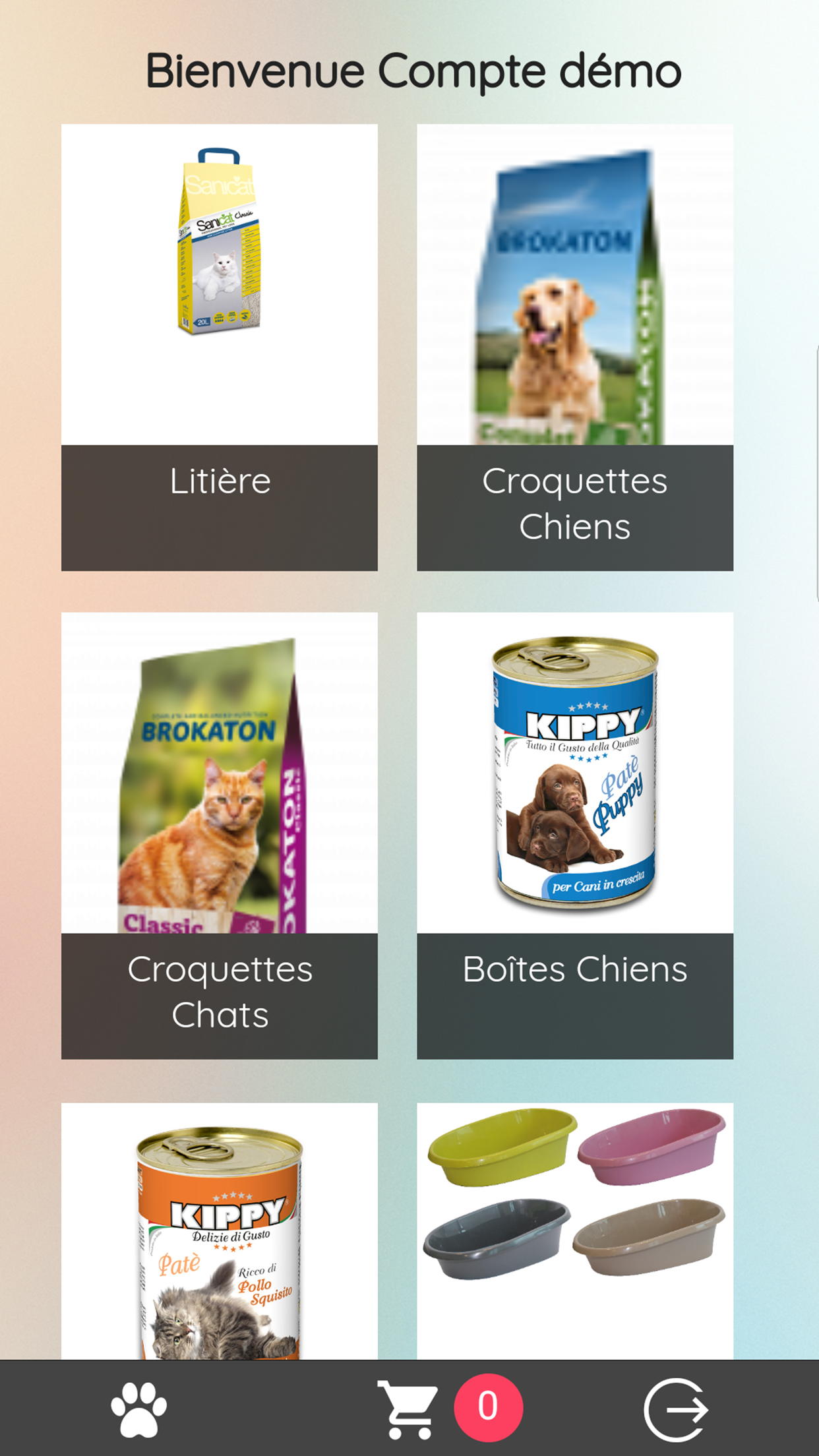
Task: Log out with the exit icon
Action: (675, 1410)
